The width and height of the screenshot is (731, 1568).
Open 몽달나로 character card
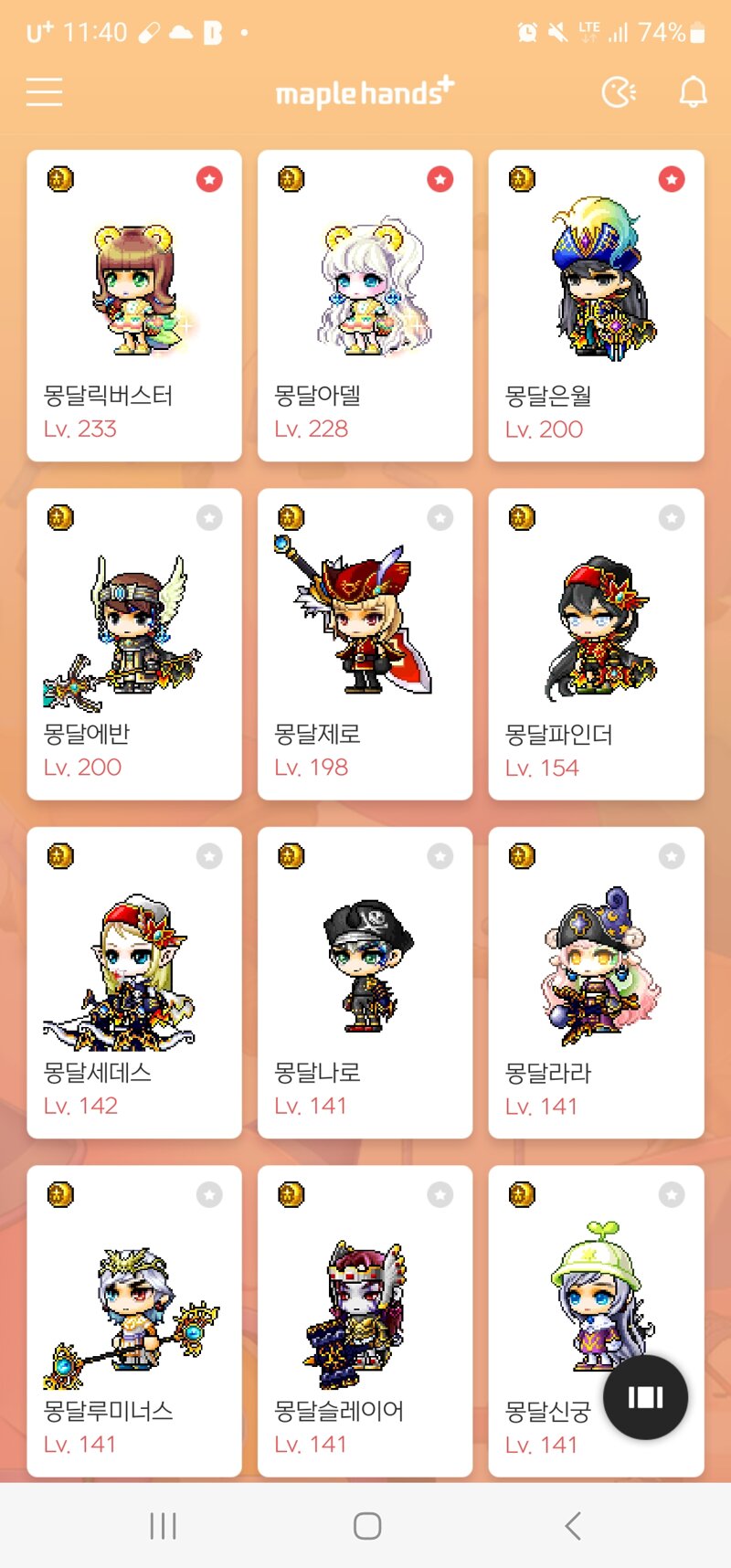tap(365, 982)
